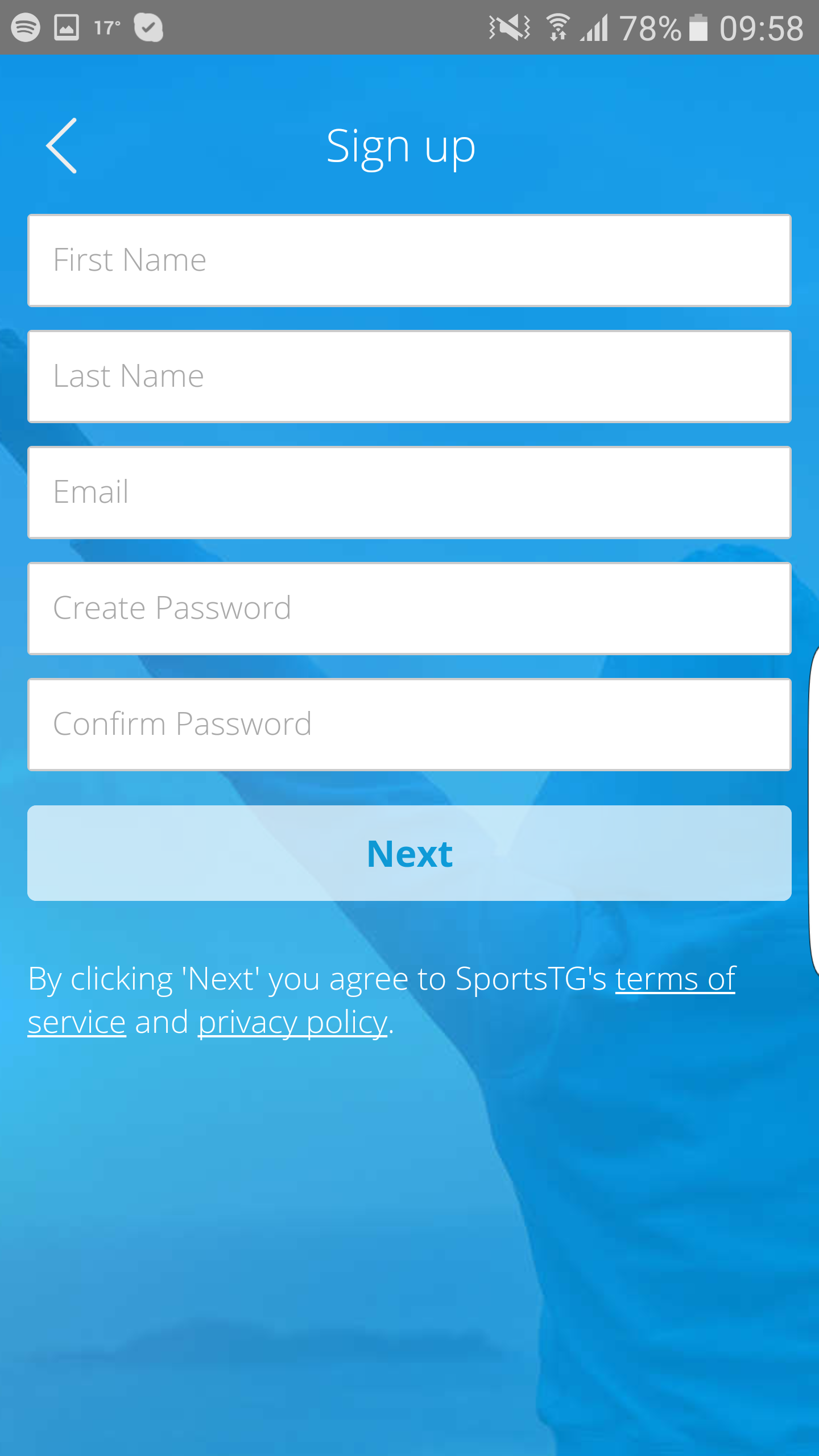Focus the Email input field
This screenshot has width=819, height=1456.
click(x=409, y=493)
